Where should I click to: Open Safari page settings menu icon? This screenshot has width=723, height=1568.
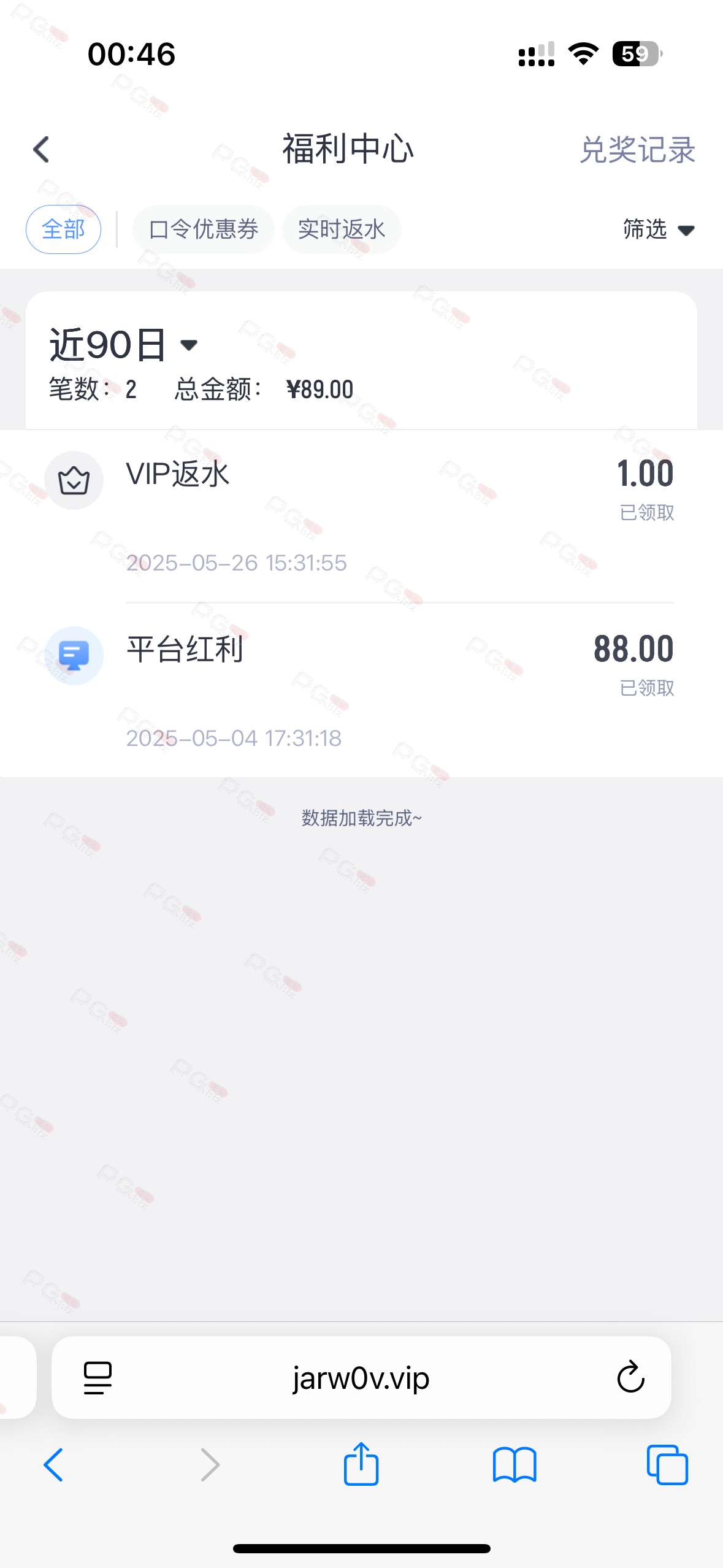click(98, 1378)
